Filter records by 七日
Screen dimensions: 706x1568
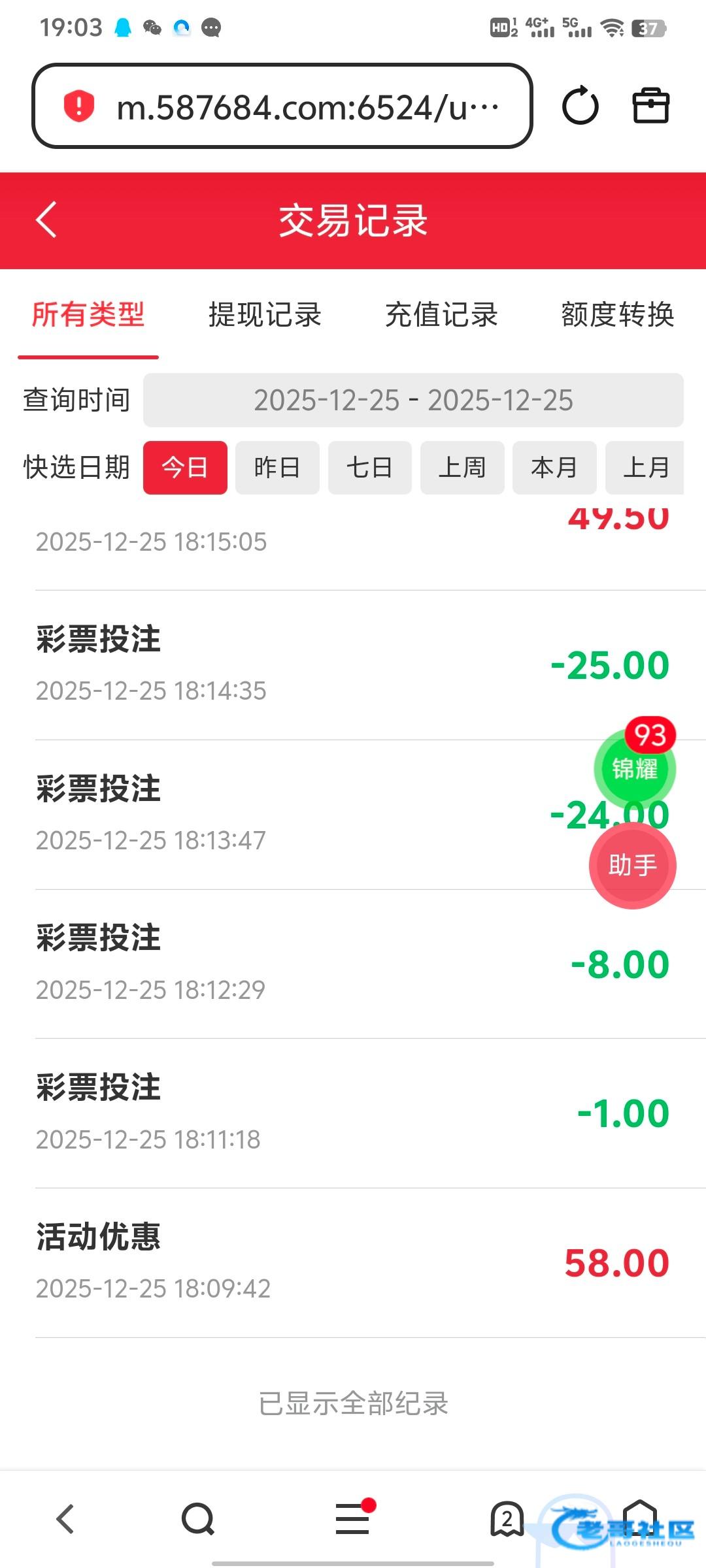tap(369, 468)
